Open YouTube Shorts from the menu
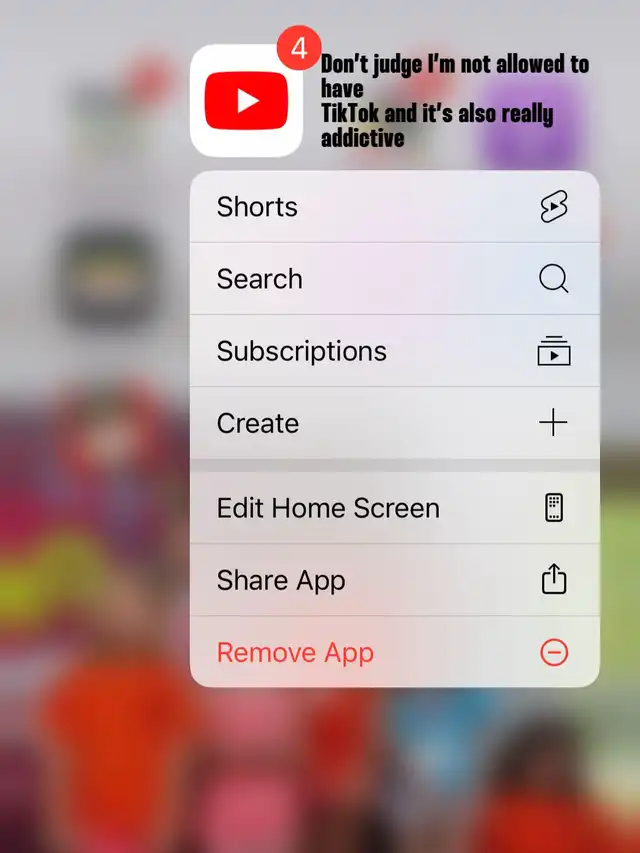Screen dimensions: 640x853 pos(394,207)
